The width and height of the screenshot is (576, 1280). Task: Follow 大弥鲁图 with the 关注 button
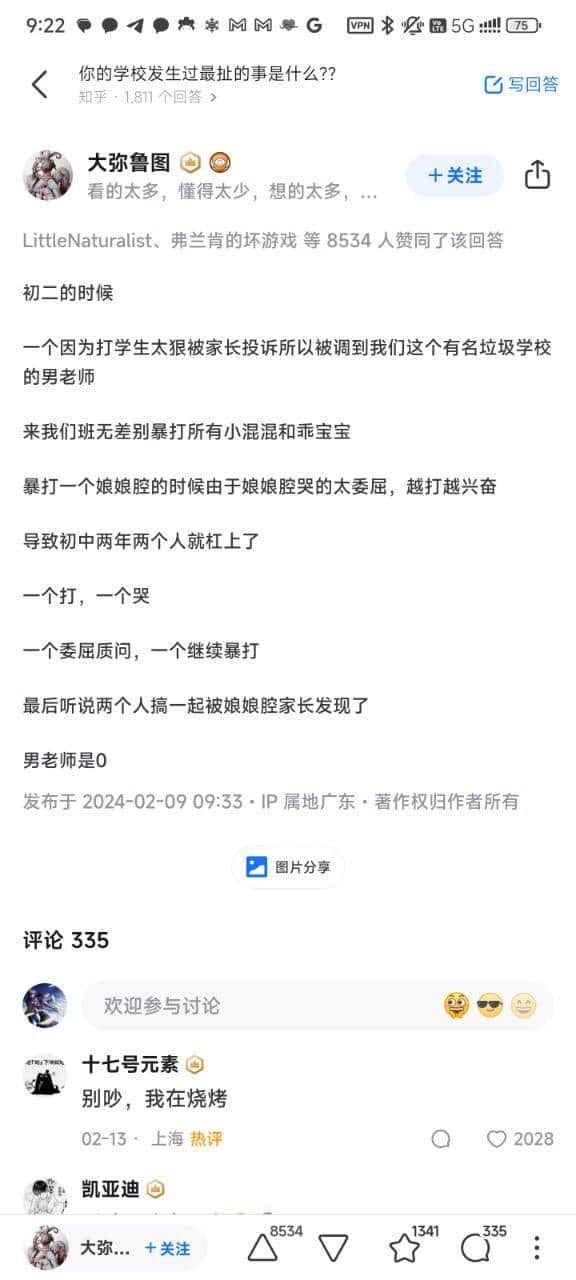point(454,175)
